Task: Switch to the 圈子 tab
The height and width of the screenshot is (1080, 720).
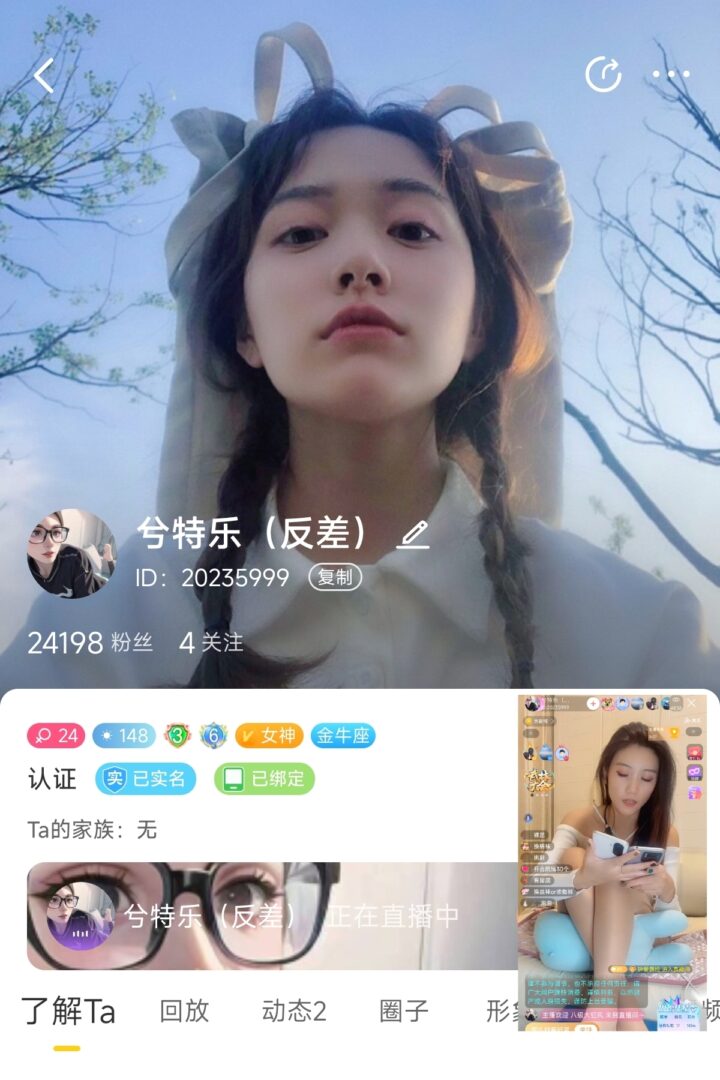Action: [404, 1011]
